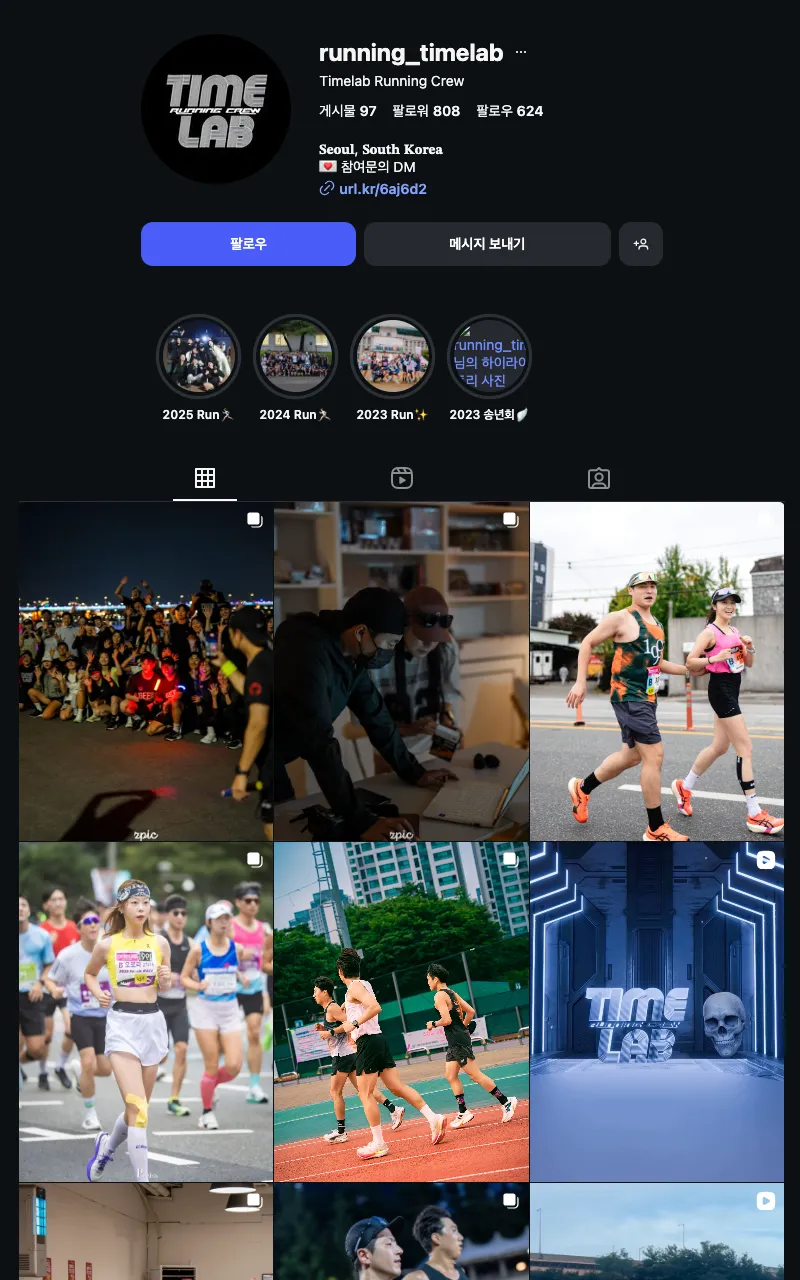The width and height of the screenshot is (800, 1280).
Task: Switch to the posts grid tab
Action: (x=205, y=478)
